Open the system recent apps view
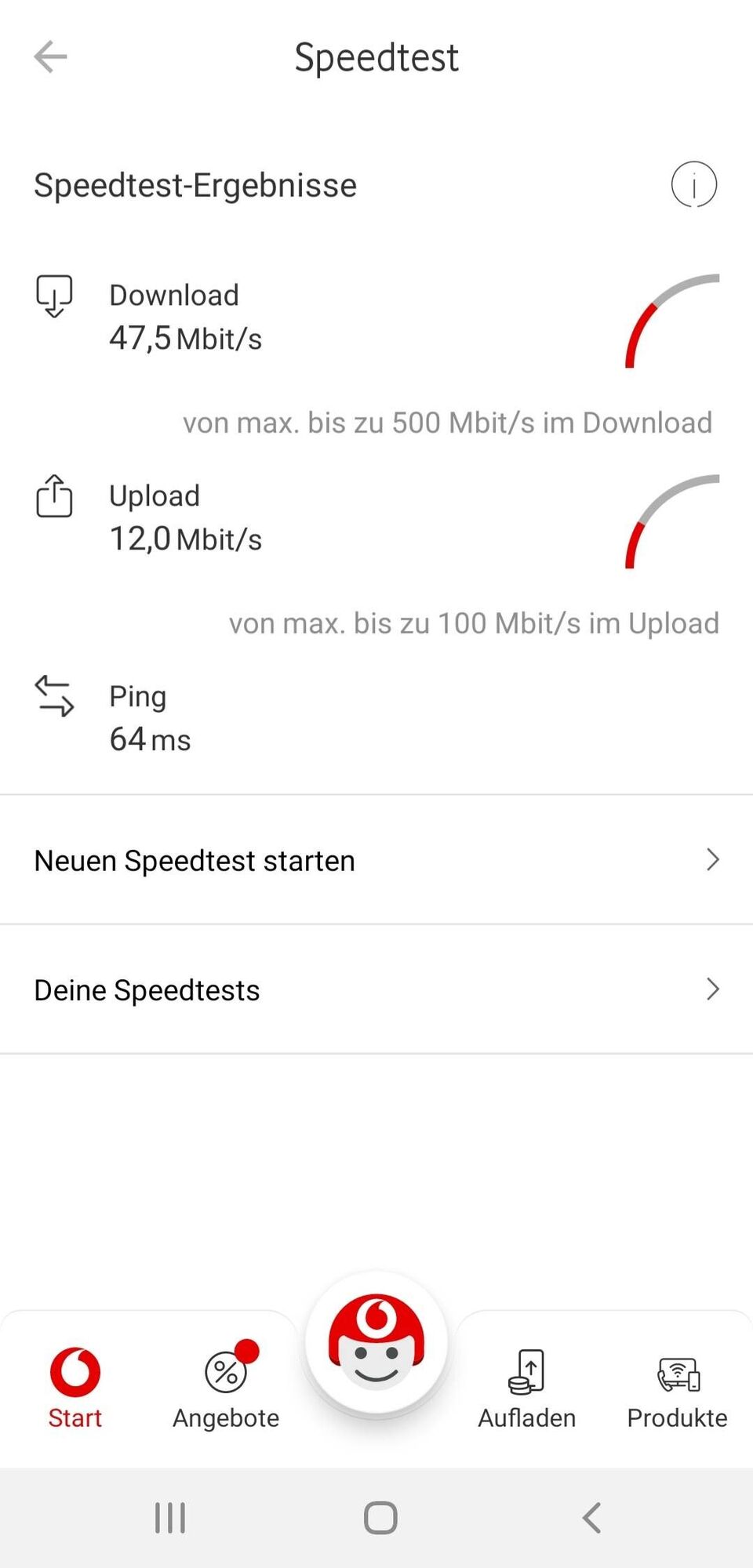Screen dimensions: 753x1568 coord(170,1518)
